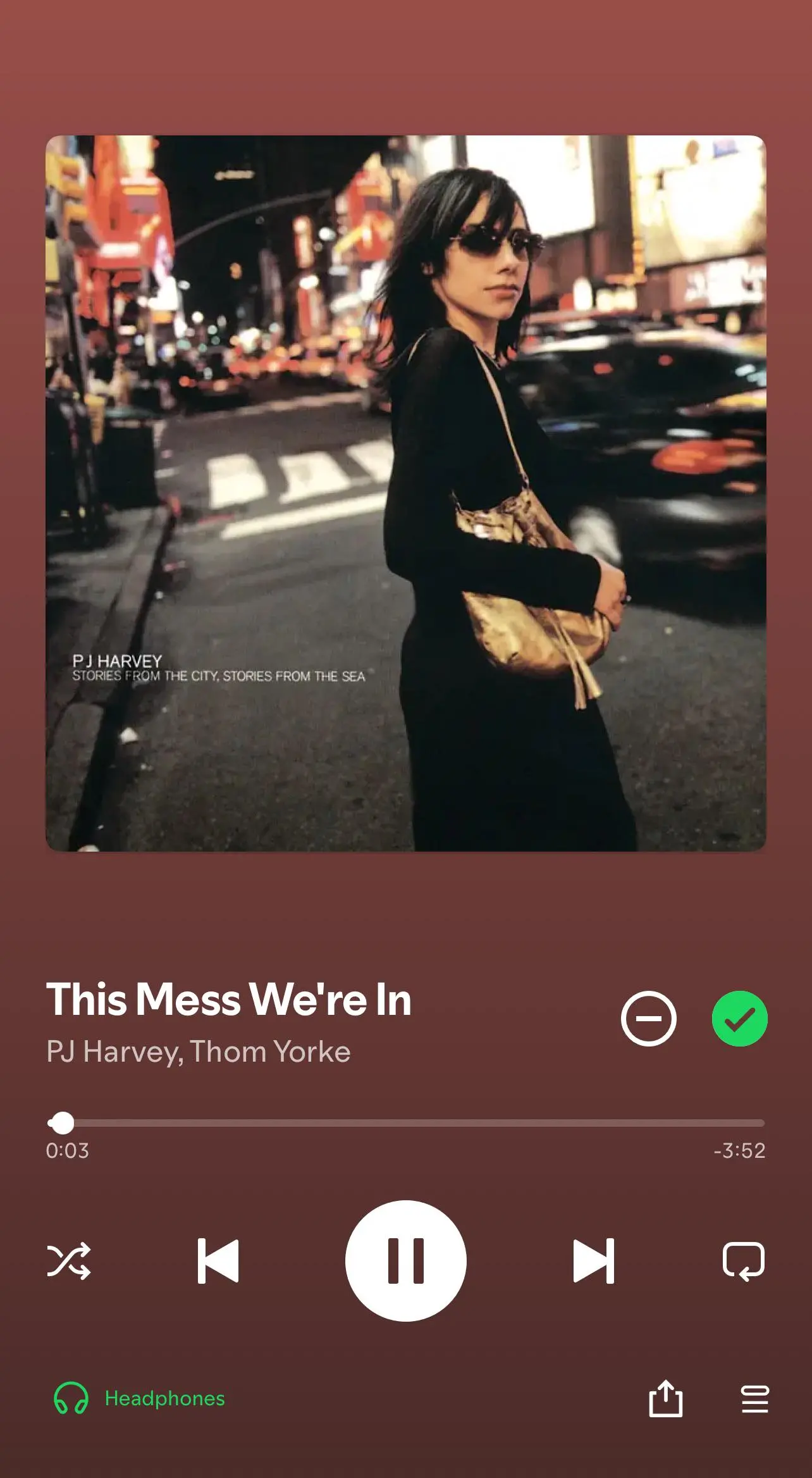Viewport: 812px width, 1478px height.
Task: Toggle shuffle mode
Action: point(69,1260)
